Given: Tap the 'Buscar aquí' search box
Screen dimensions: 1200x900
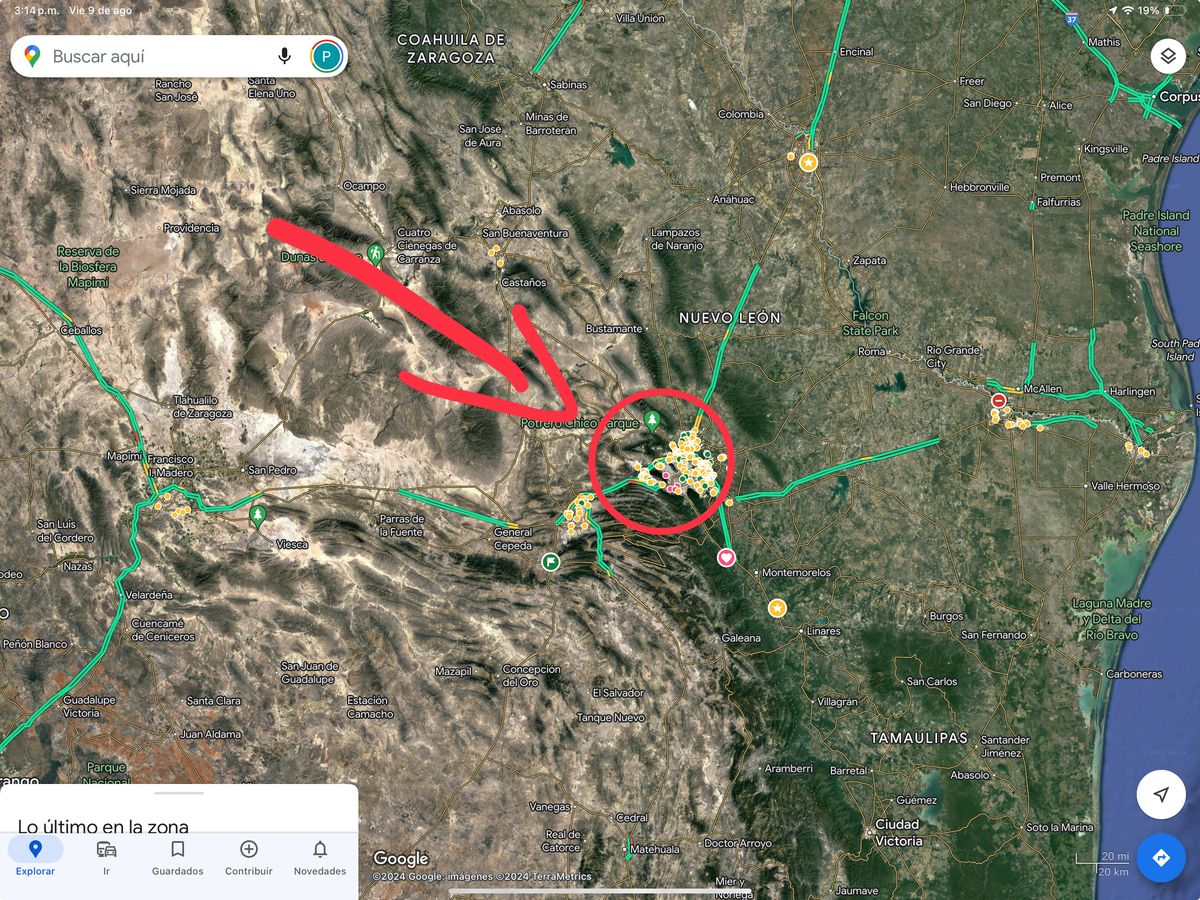Looking at the screenshot, I should [x=150, y=57].
